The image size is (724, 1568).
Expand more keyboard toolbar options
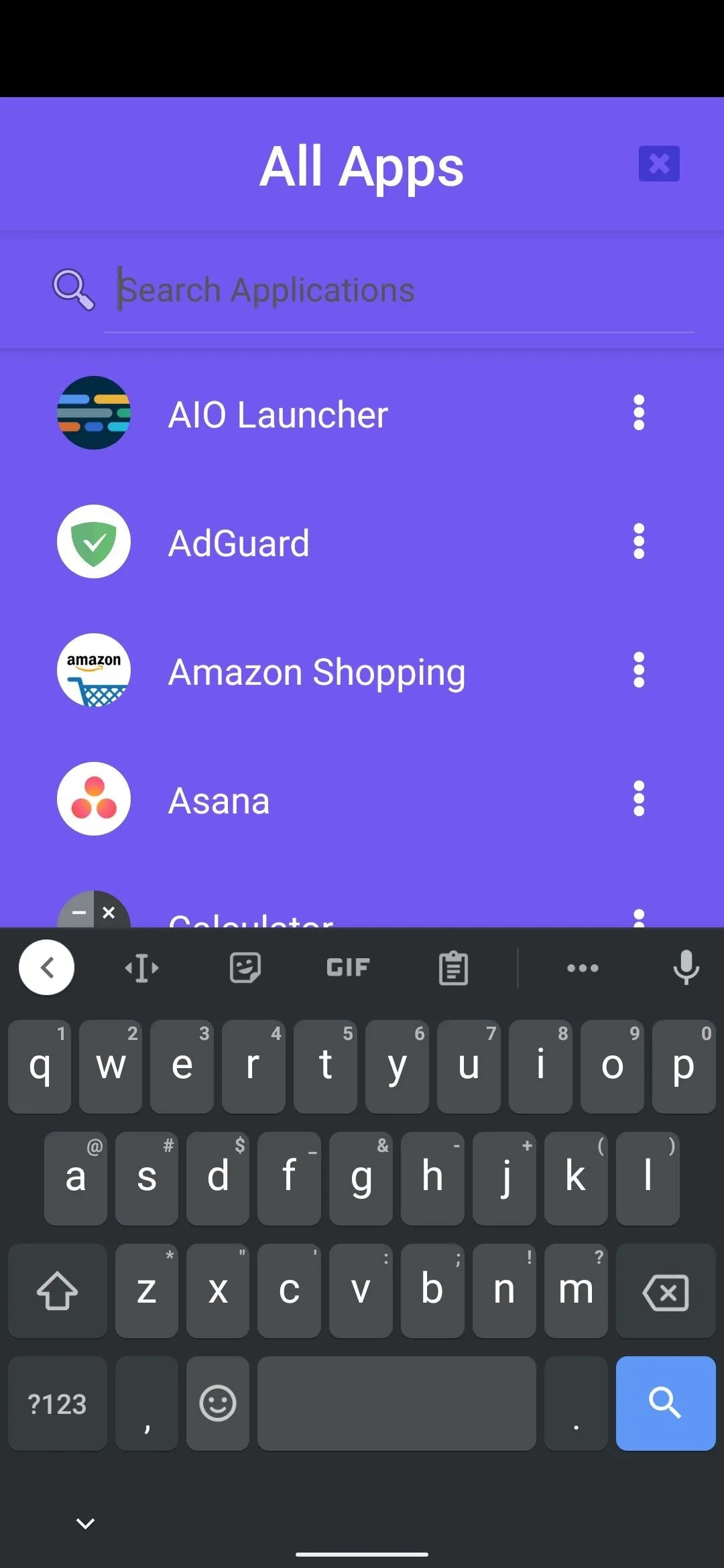click(583, 968)
